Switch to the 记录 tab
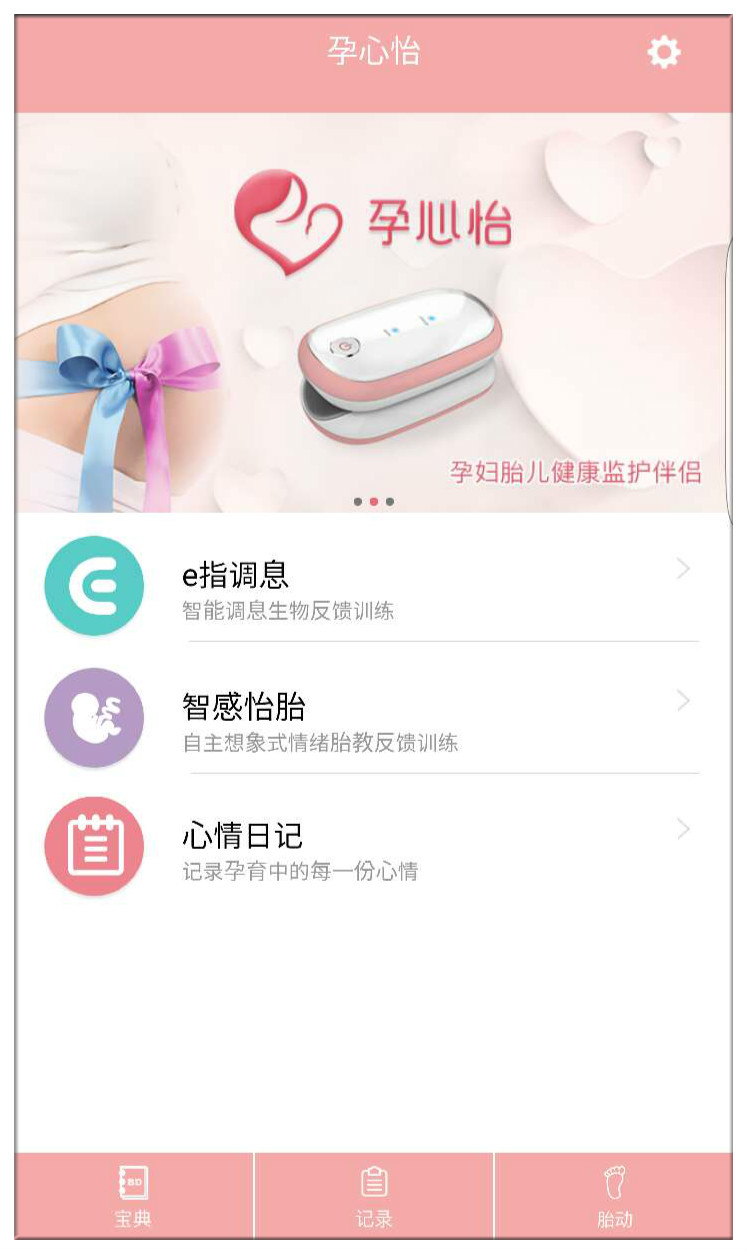Viewport: 747px width, 1254px height. (x=374, y=1196)
